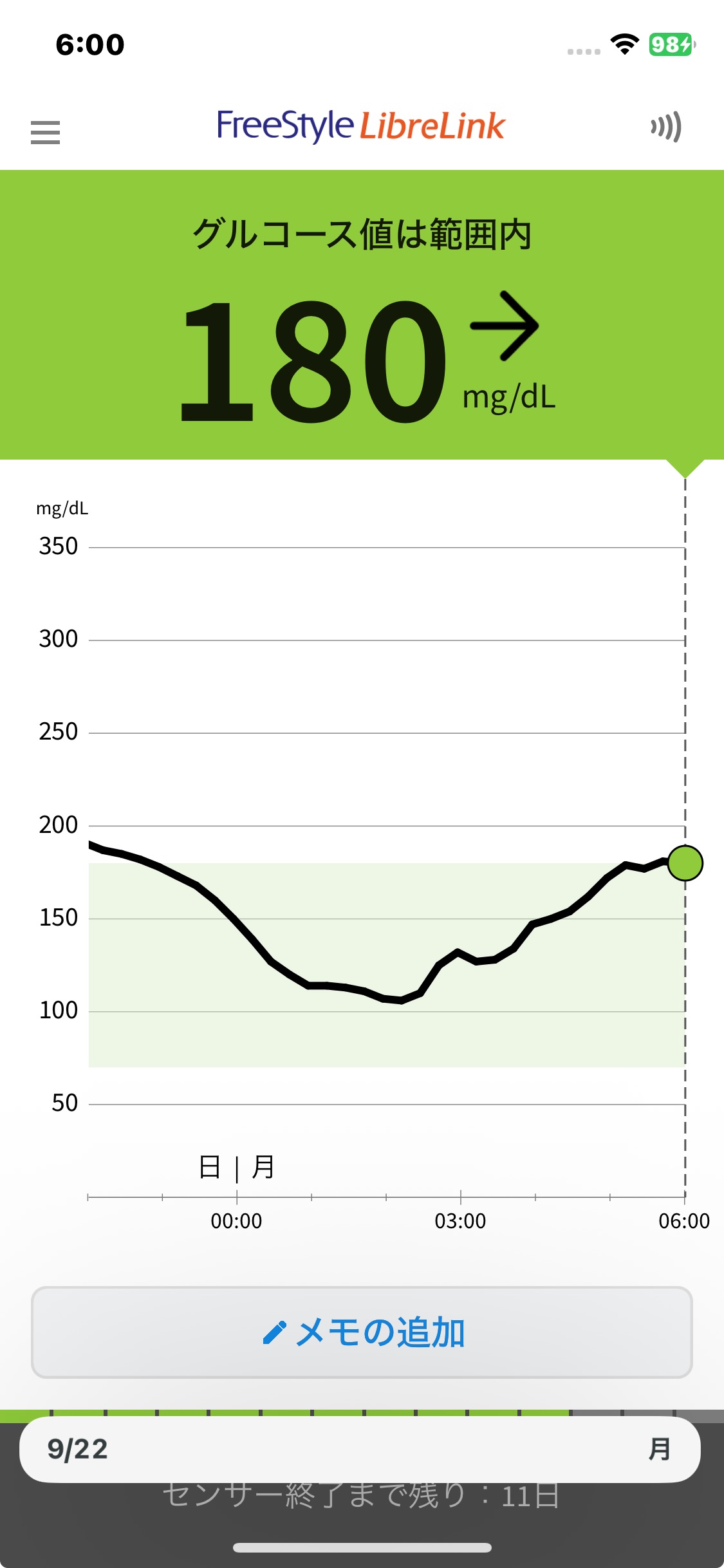Tap the sensor scan icon
This screenshot has width=724, height=1568.
(x=665, y=127)
